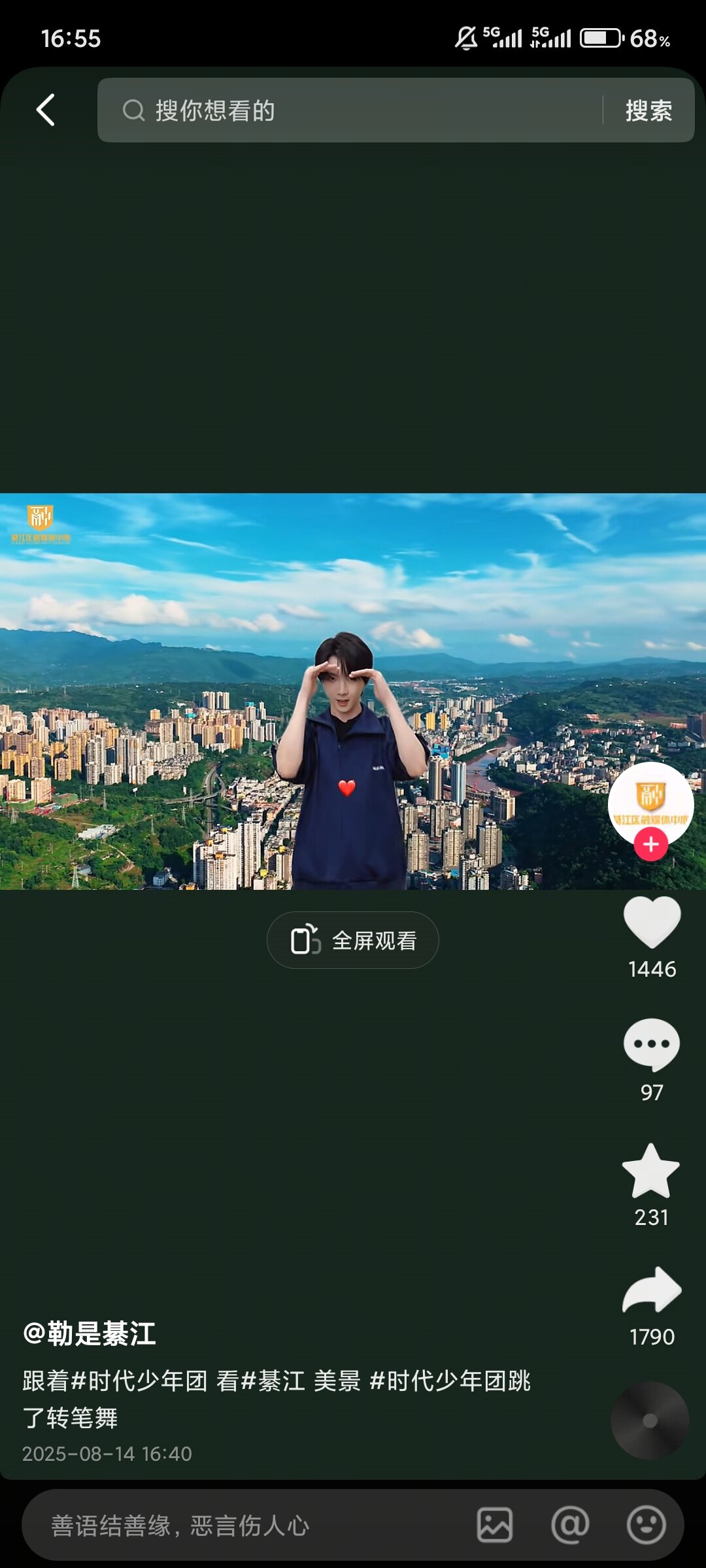
Task: Tap the 搜索 button
Action: (648, 110)
